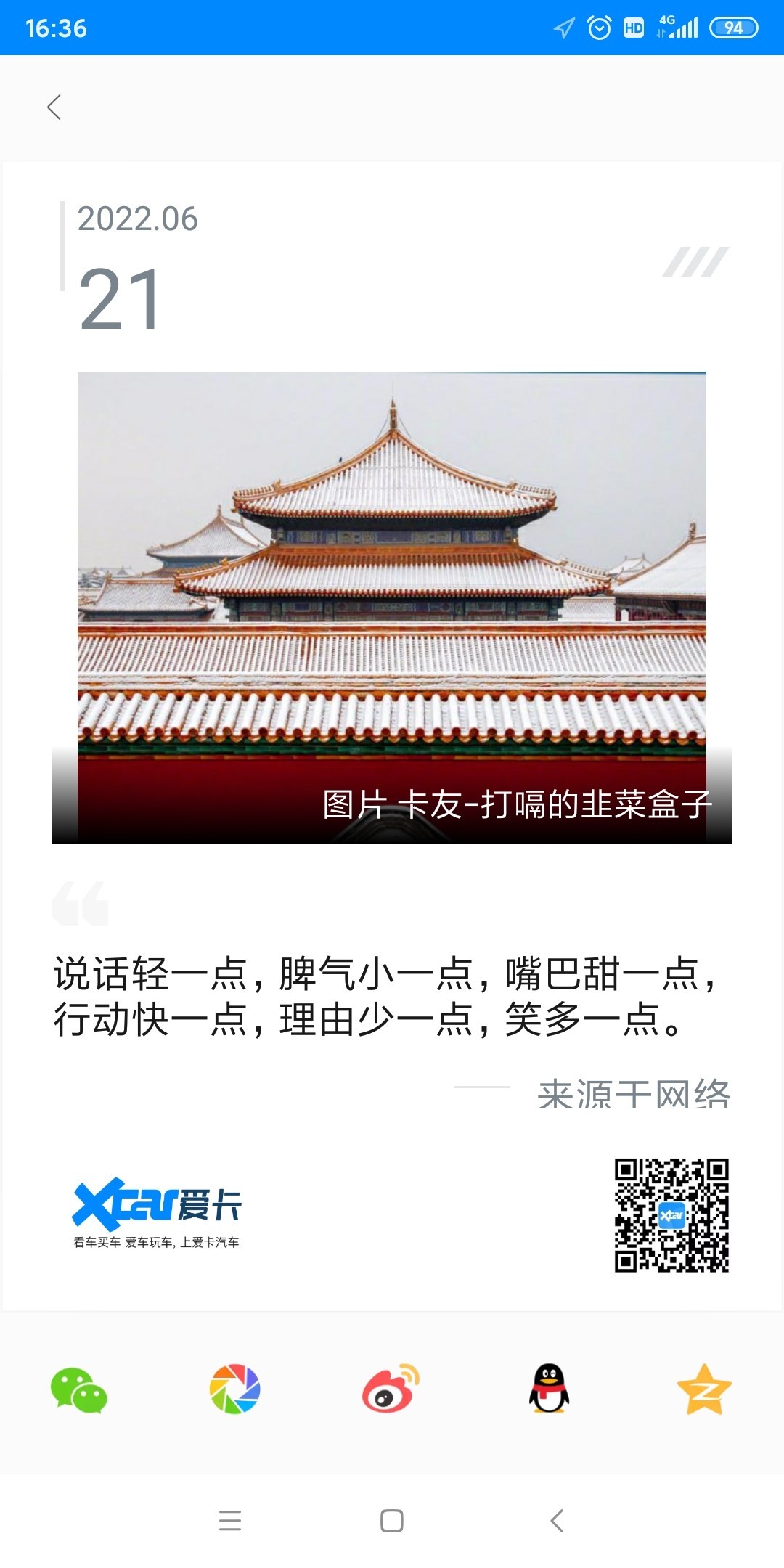Viewport: 784px width, 1568px height.
Task: Go to the home screen
Action: tap(392, 1520)
